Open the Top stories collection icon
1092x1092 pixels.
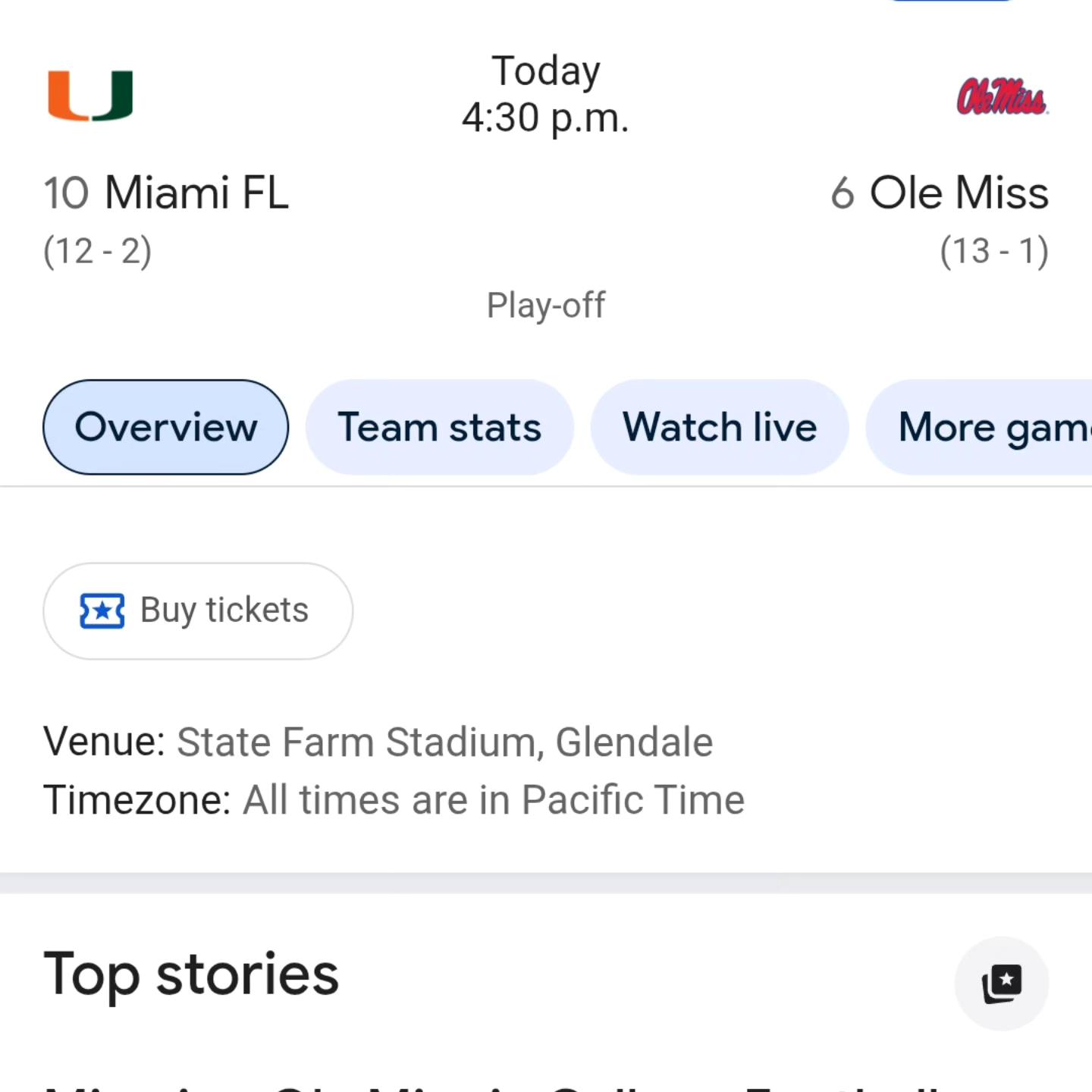[1001, 984]
